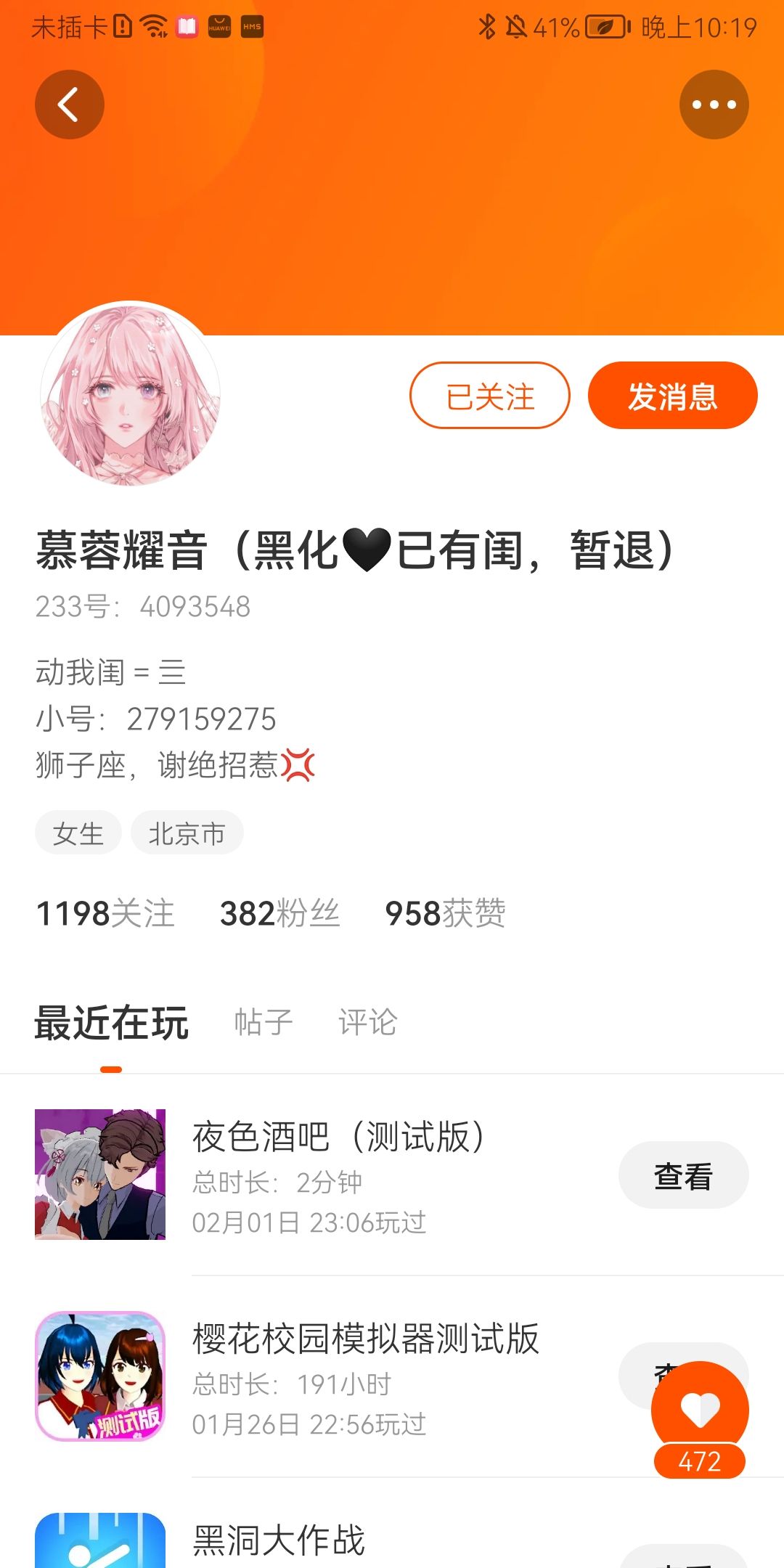This screenshot has width=784, height=1568.
Task: Tap the 已关注 following button
Action: tap(490, 396)
